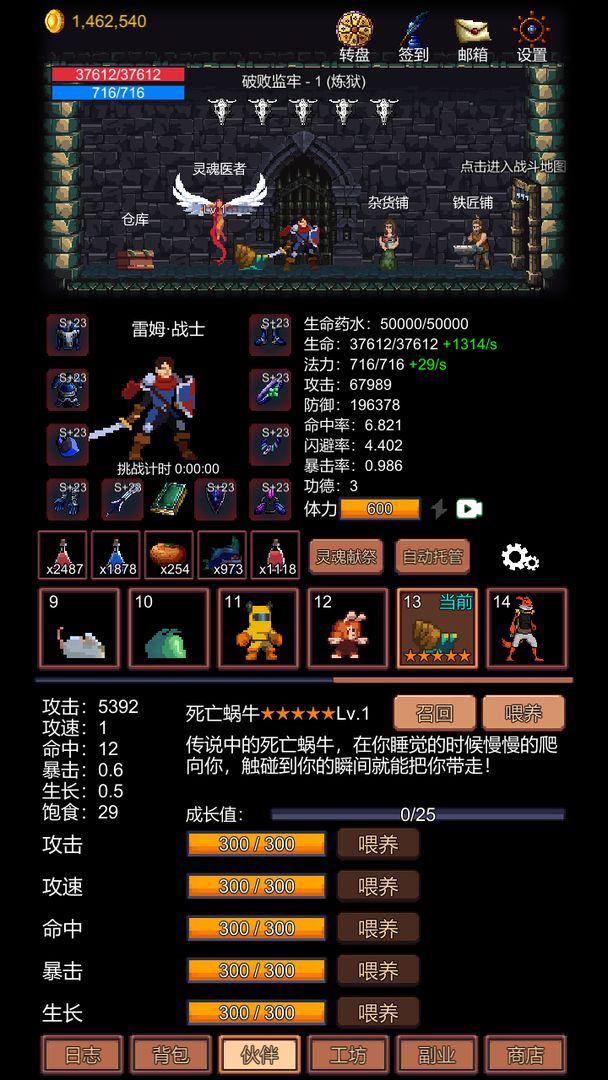Screen dimensions: 608x1080
Task: Feed the 暴击 attribute
Action: [377, 970]
